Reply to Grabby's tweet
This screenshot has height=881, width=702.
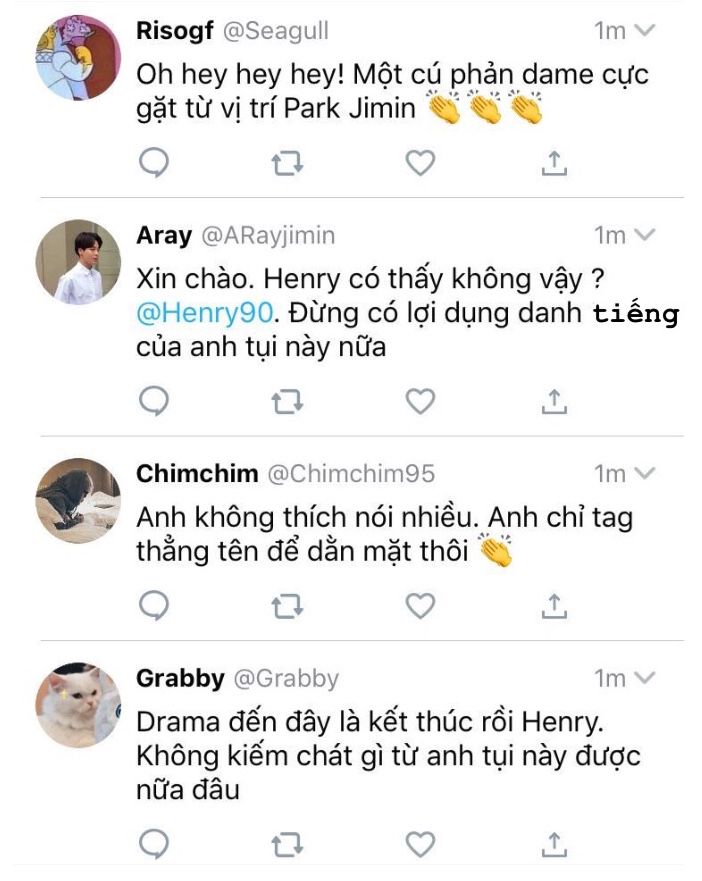click(x=153, y=843)
